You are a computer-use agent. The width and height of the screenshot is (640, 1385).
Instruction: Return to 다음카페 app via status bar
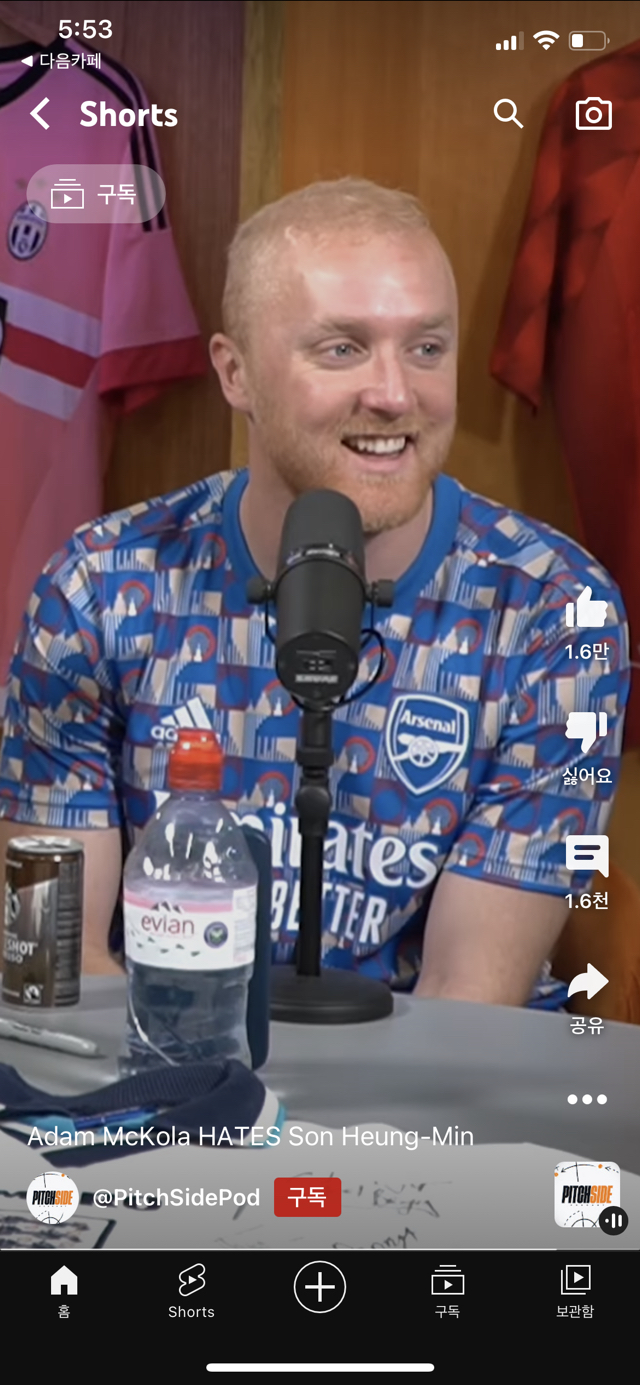(62, 61)
